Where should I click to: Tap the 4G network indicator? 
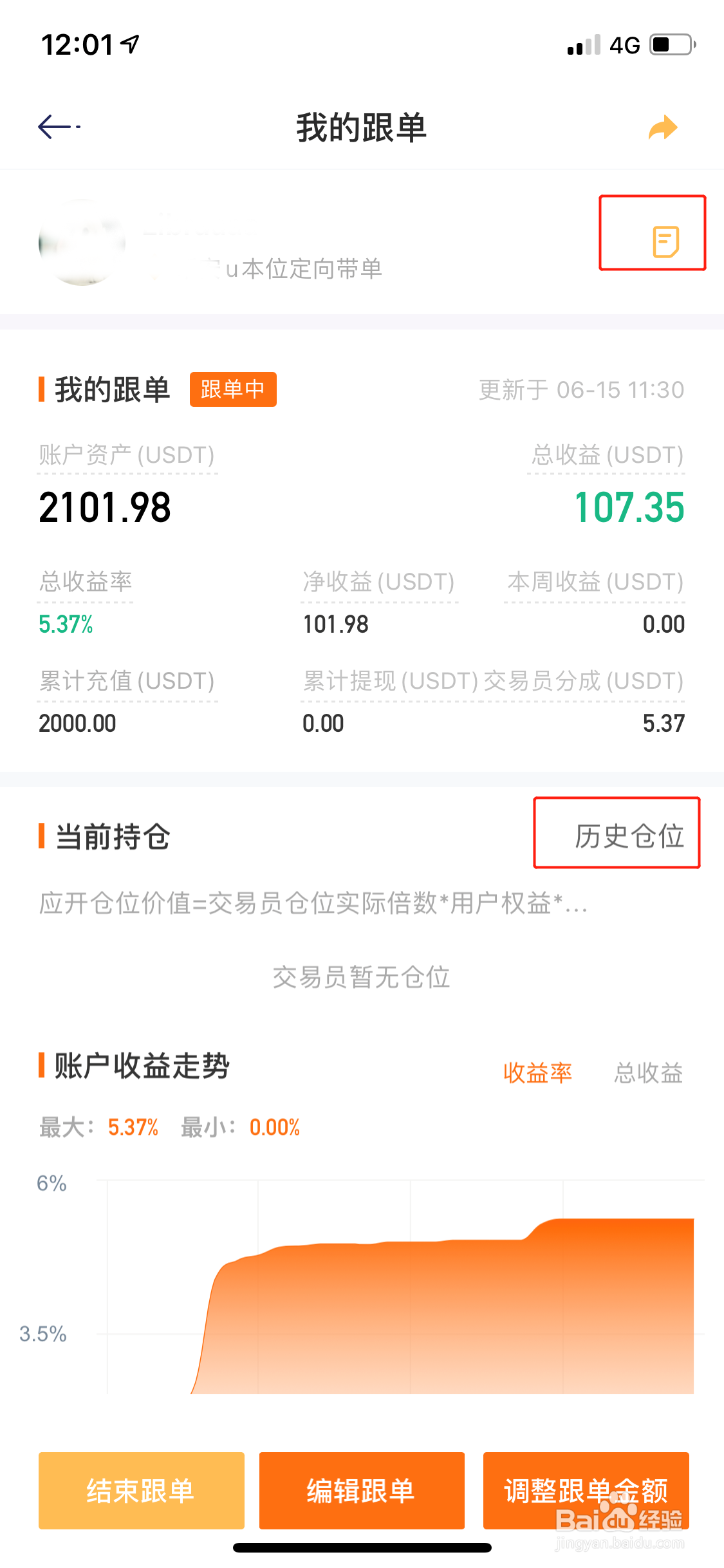624,43
